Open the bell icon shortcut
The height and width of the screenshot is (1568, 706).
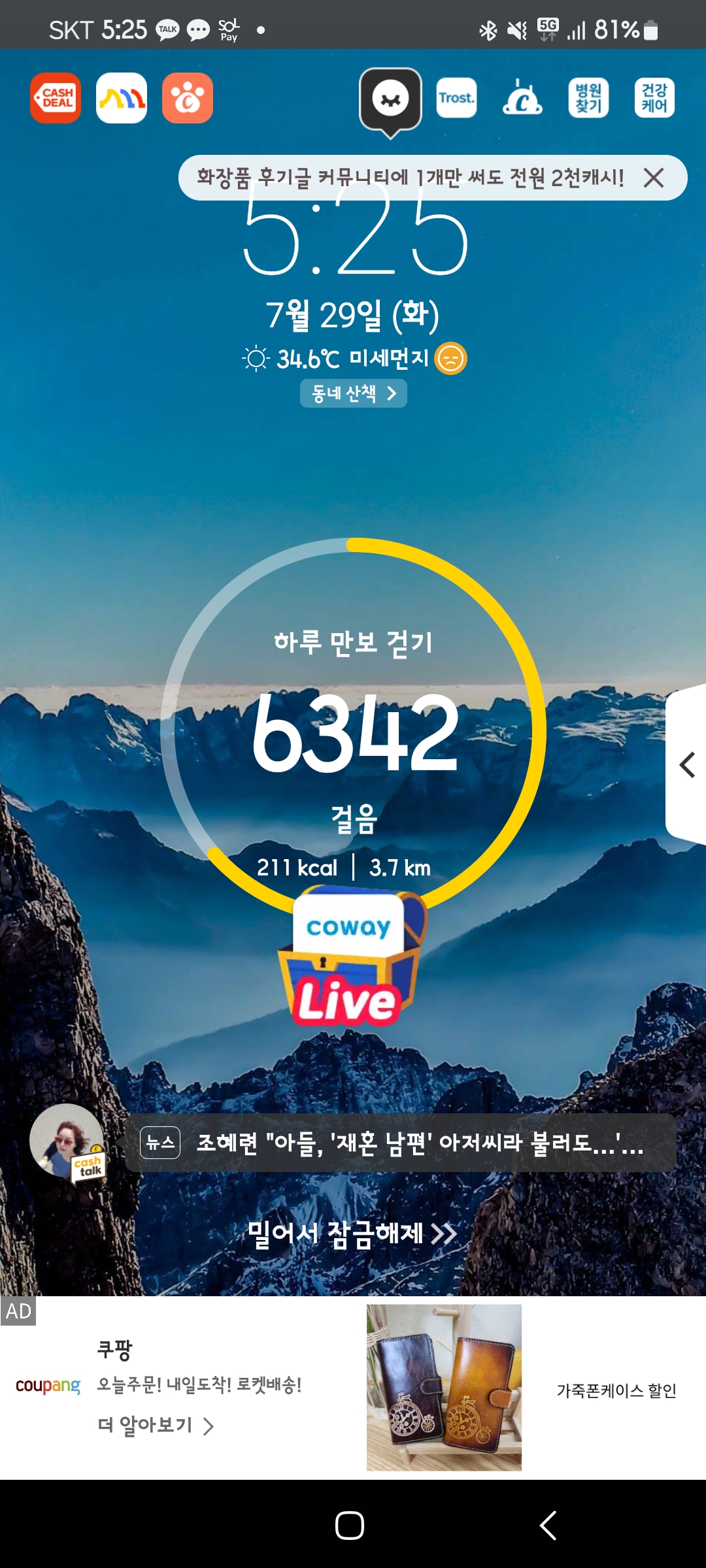click(x=522, y=98)
